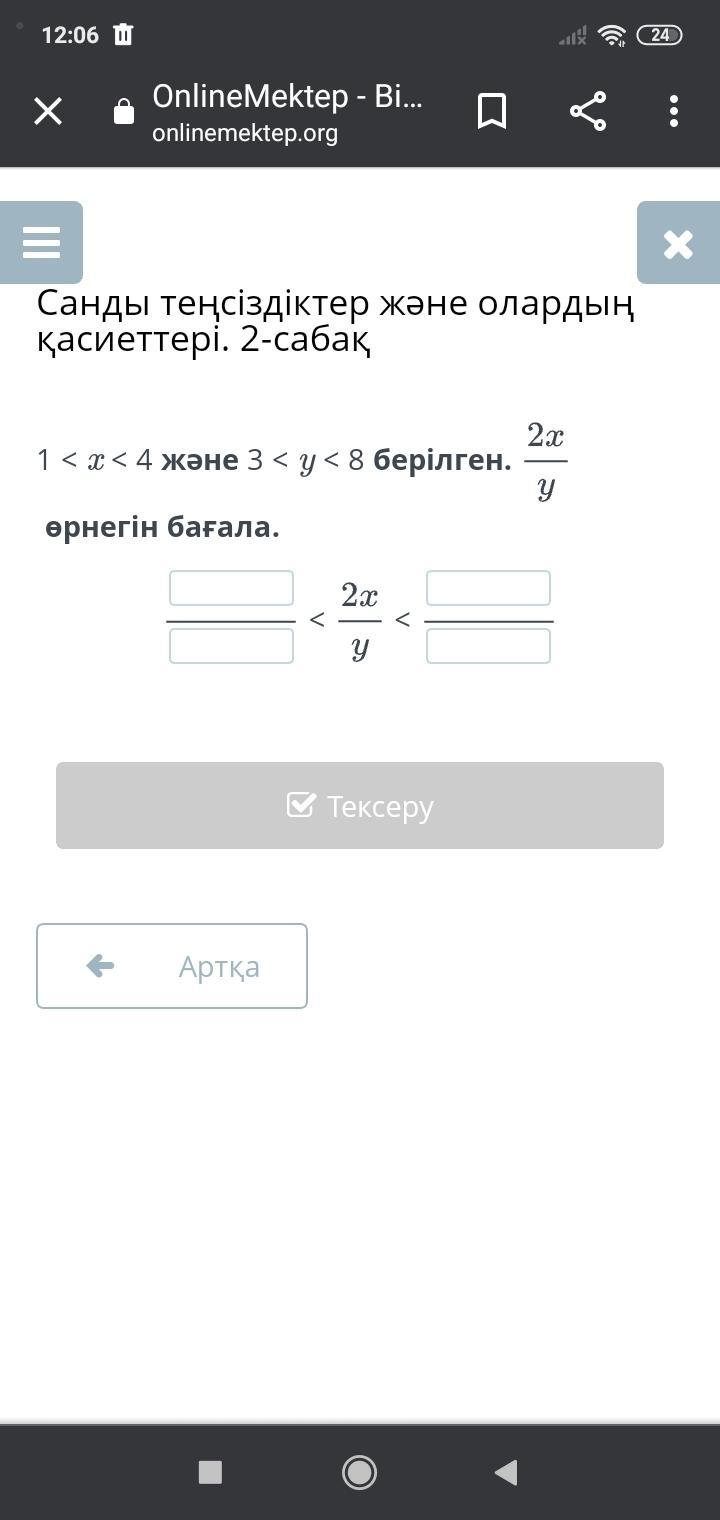
Task: Bookmark this OnlineMektep page
Action: tap(492, 111)
